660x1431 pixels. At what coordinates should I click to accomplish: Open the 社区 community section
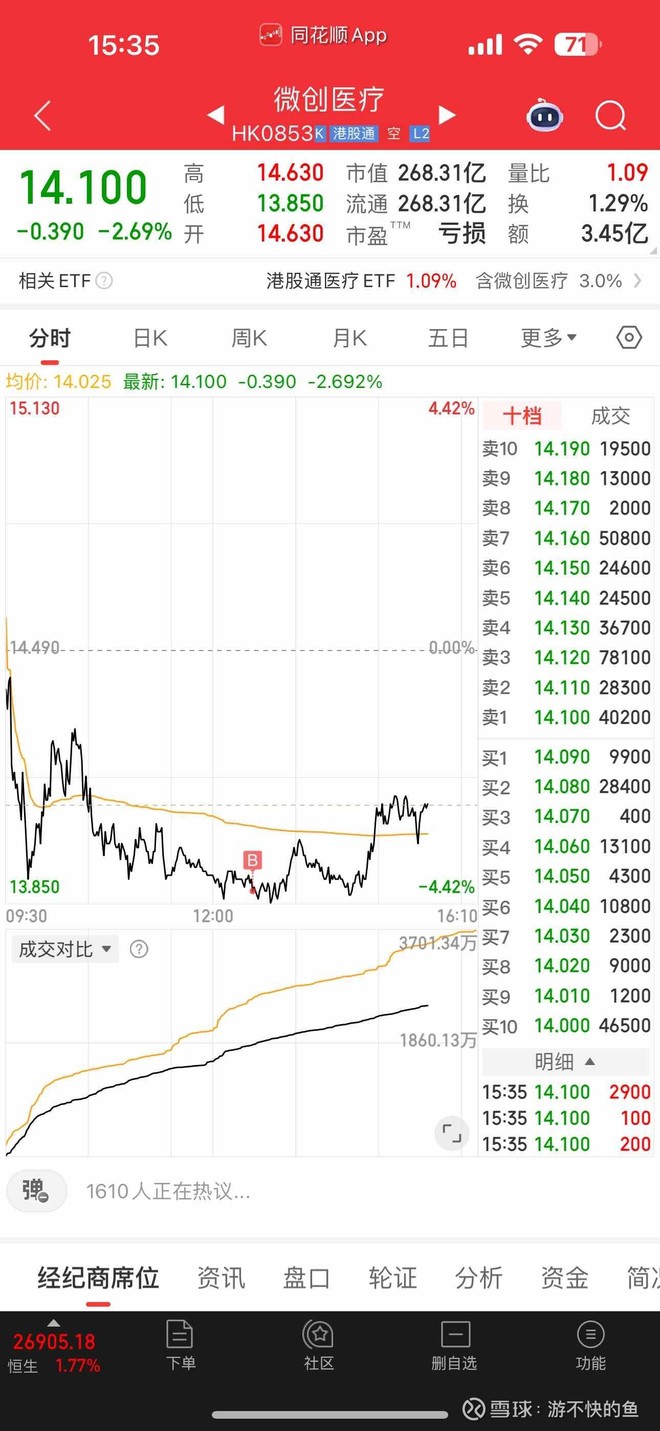318,1344
